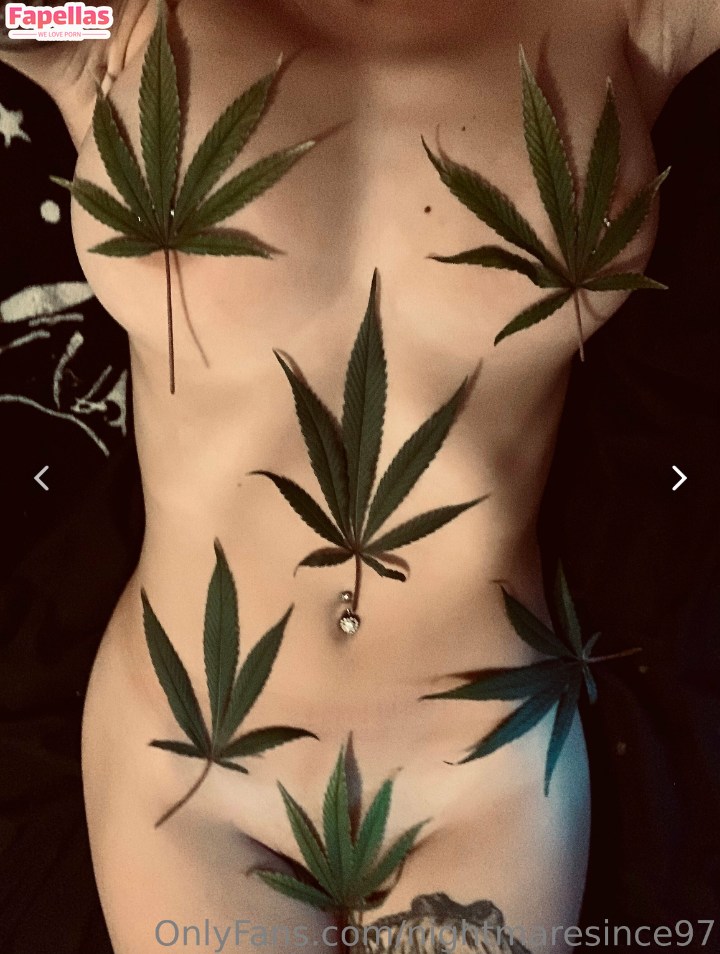Go to the next image
Image resolution: width=720 pixels, height=954 pixels.
679,478
